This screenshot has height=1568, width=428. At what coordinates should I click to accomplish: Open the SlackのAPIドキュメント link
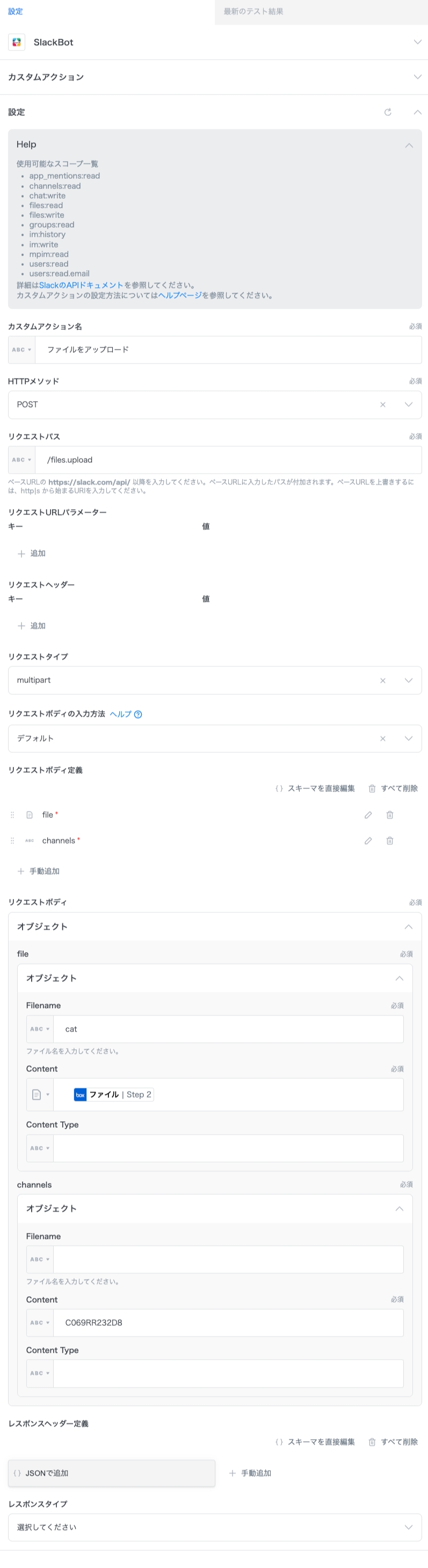pyautogui.click(x=81, y=286)
